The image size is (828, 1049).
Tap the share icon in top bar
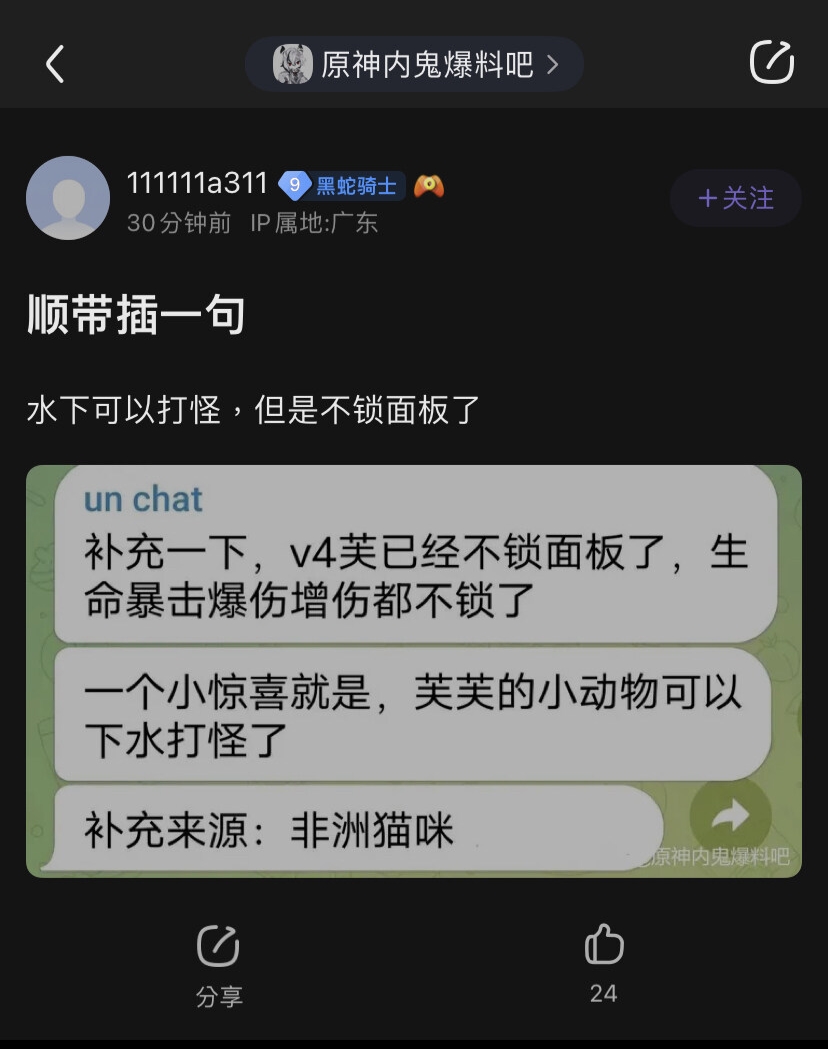tap(772, 63)
